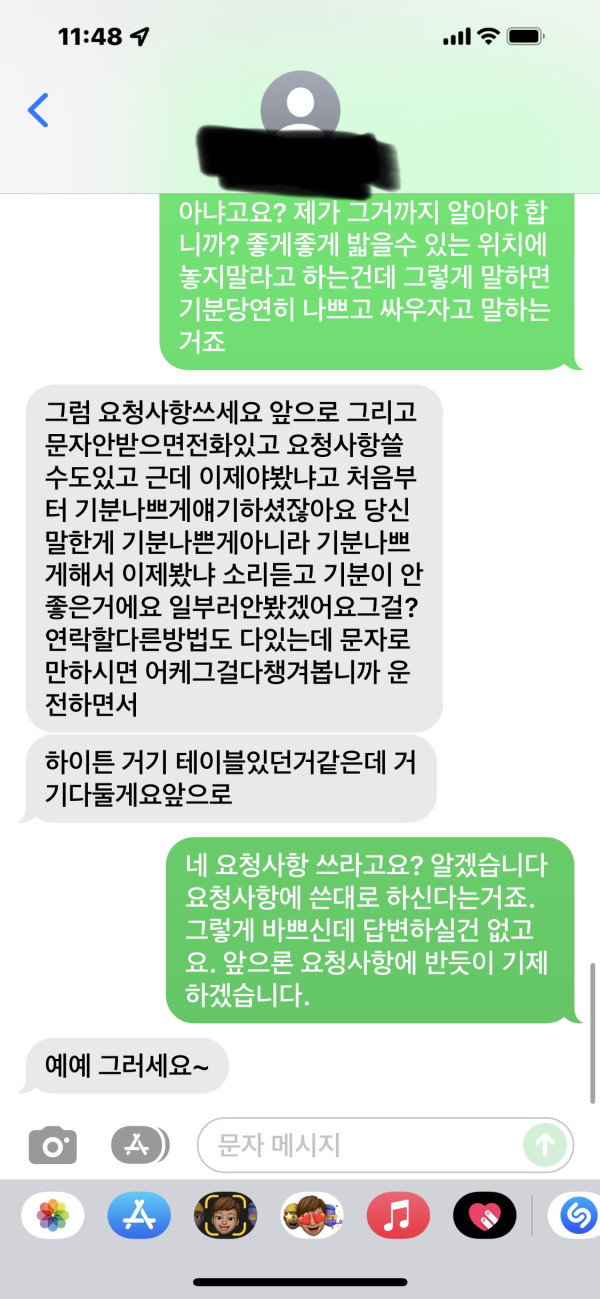This screenshot has height=1299, width=600.
Task: Open the Photos app in the drawer
Action: point(52,1215)
